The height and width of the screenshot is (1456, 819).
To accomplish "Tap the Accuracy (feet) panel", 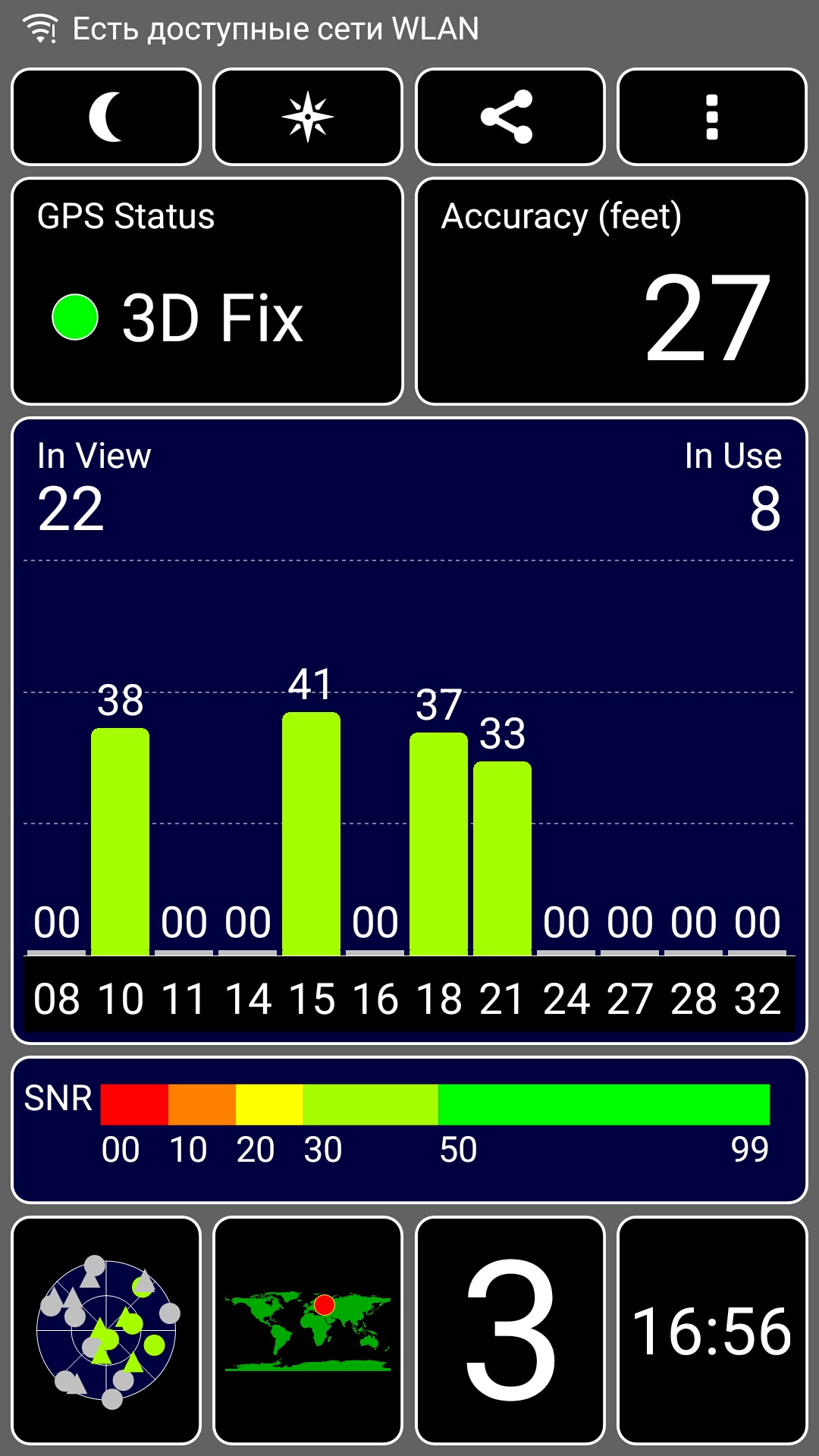I will [x=611, y=291].
